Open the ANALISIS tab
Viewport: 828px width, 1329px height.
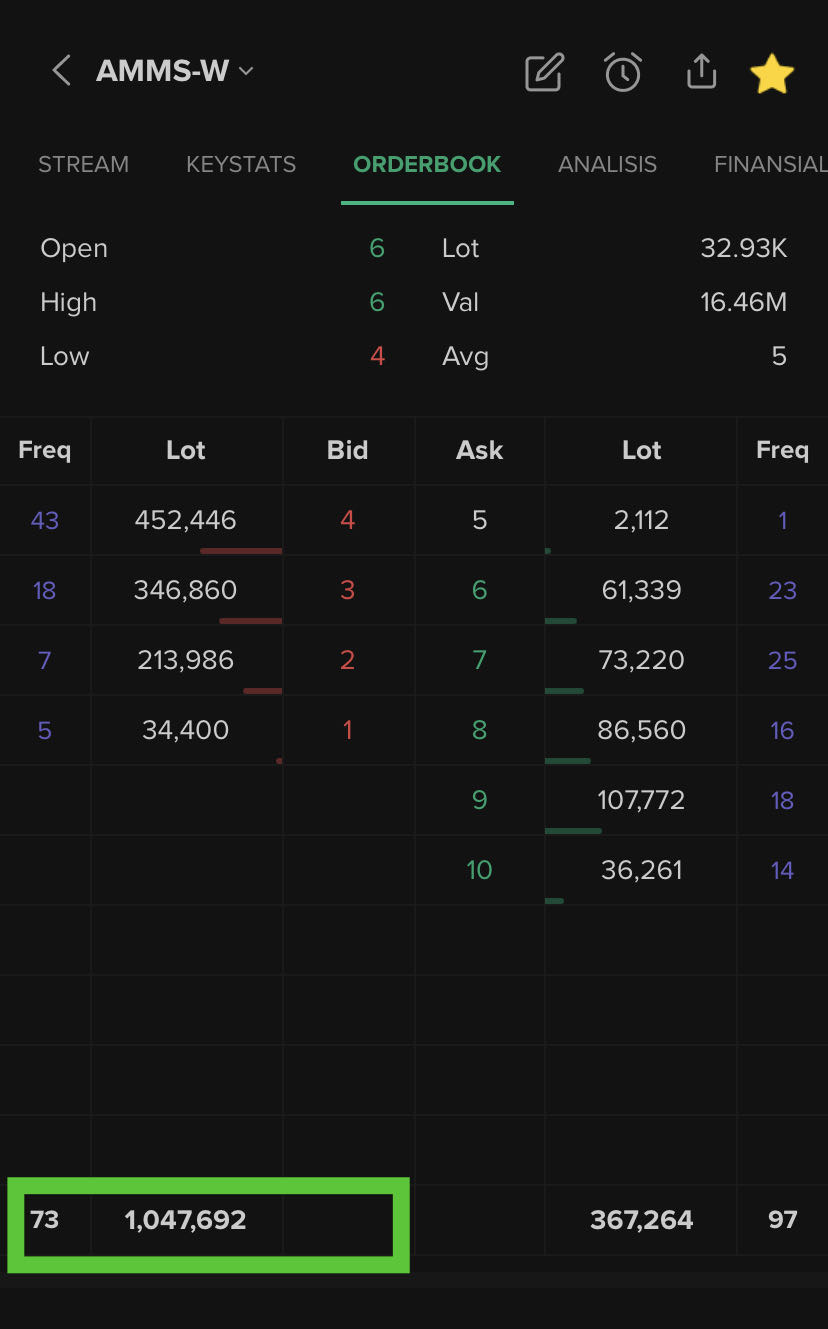pyautogui.click(x=607, y=165)
